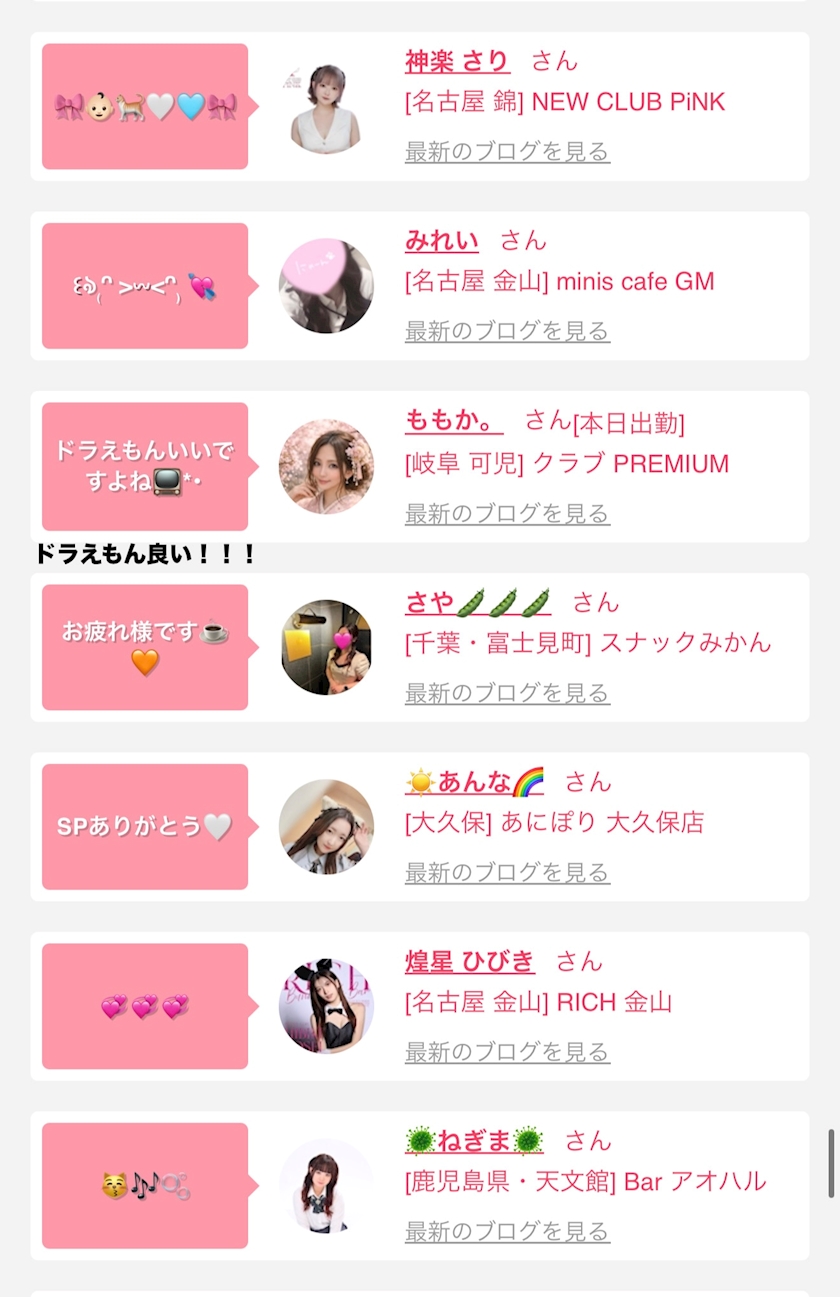Open 煌星 ひびき's profile link
840x1297 pixels.
coord(470,961)
